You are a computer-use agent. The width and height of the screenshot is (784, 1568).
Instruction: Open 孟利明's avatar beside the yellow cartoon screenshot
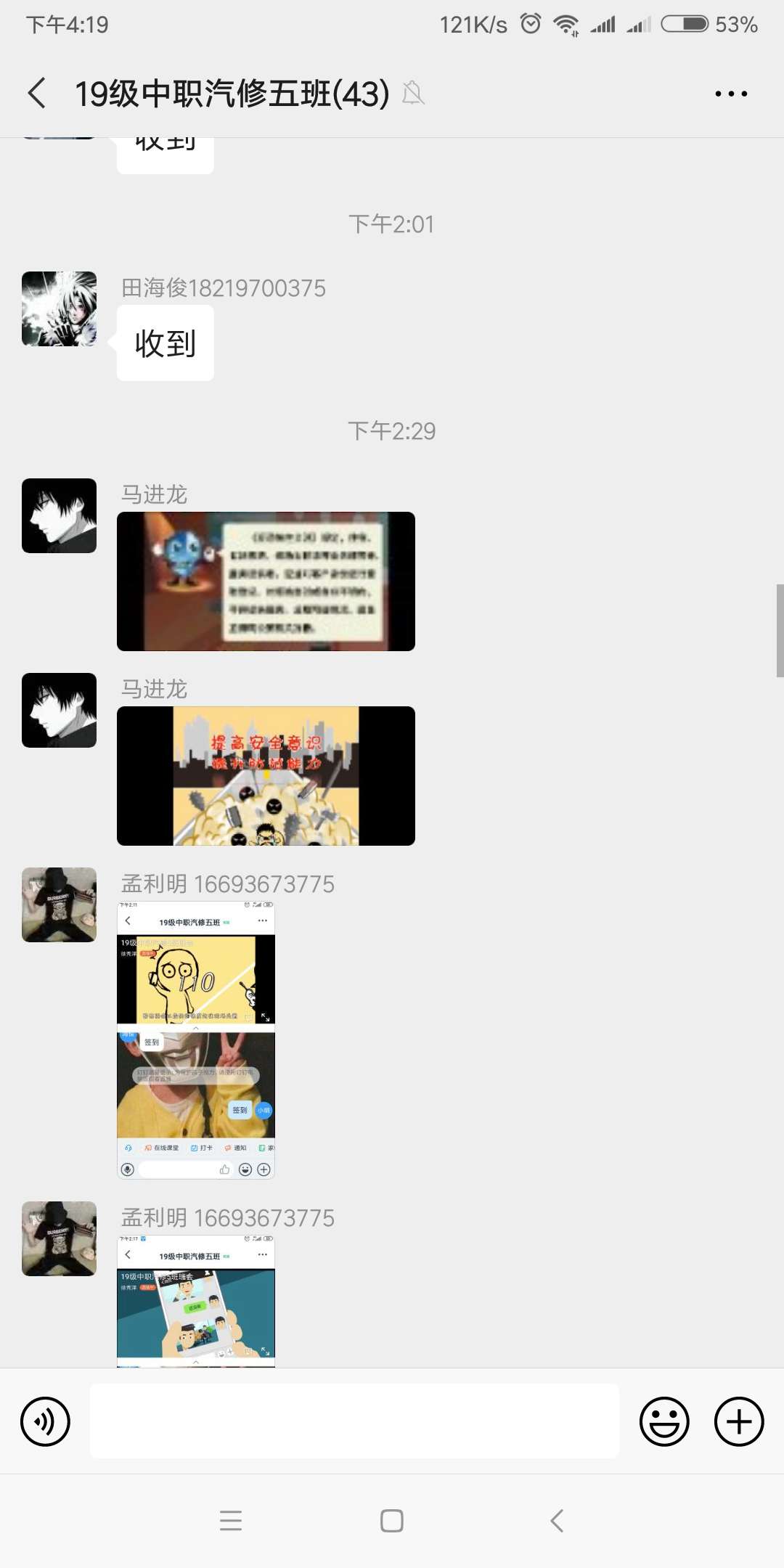pyautogui.click(x=60, y=905)
